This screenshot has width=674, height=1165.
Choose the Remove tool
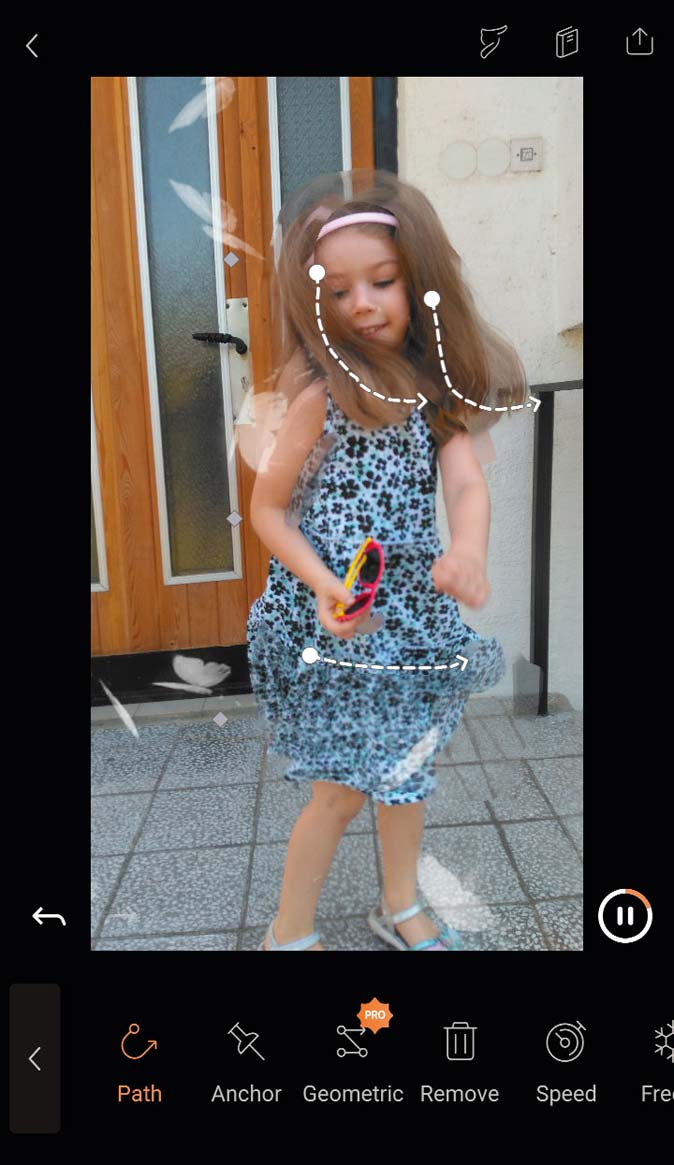(459, 1062)
